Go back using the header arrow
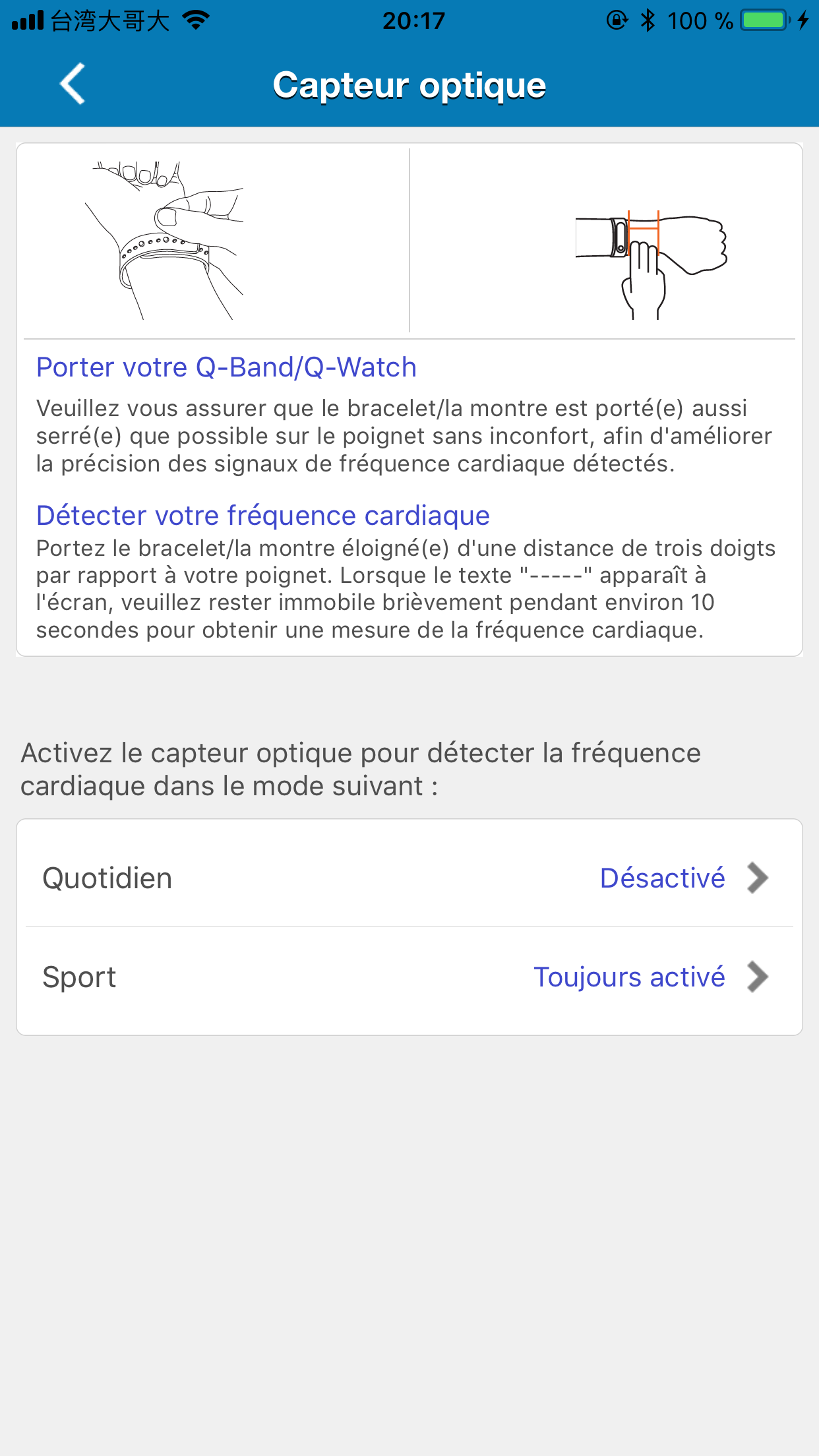Viewport: 819px width, 1456px height. tap(73, 84)
